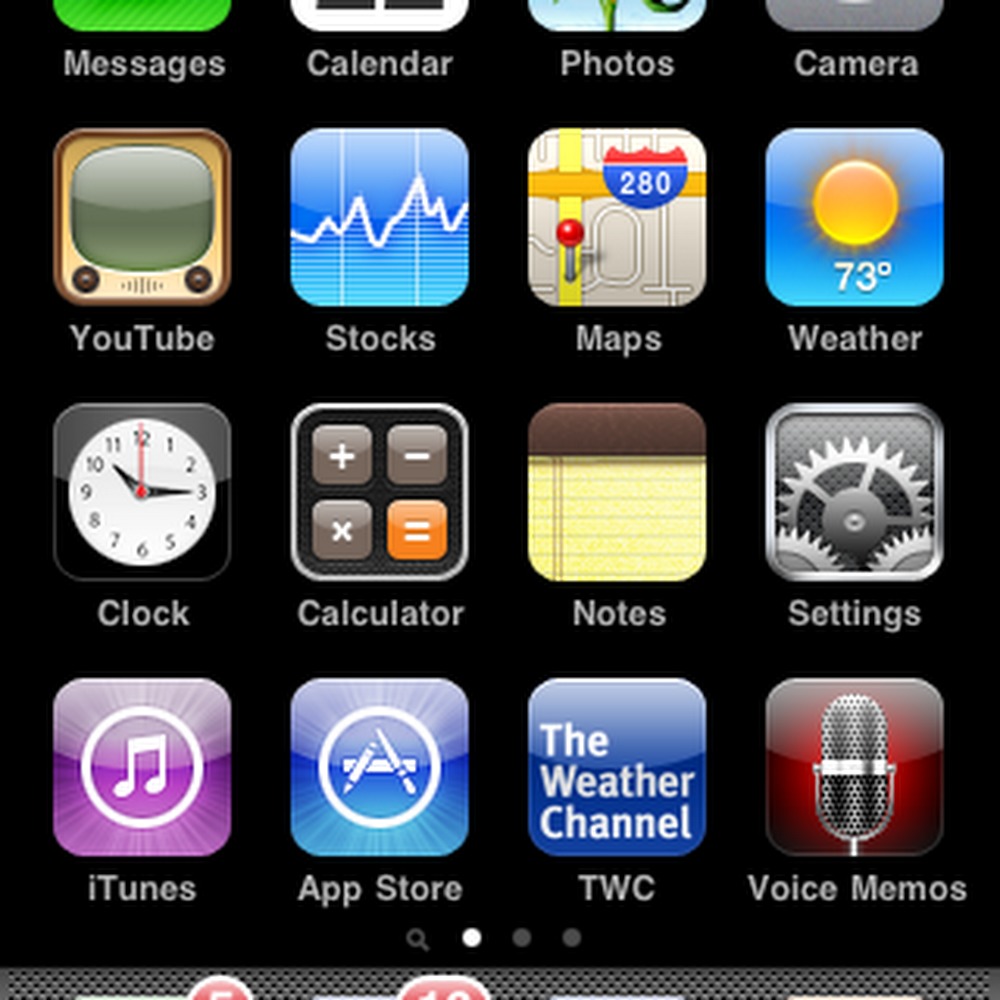Open the Calculator app
Viewport: 1000px width, 1000px height.
click(x=379, y=492)
